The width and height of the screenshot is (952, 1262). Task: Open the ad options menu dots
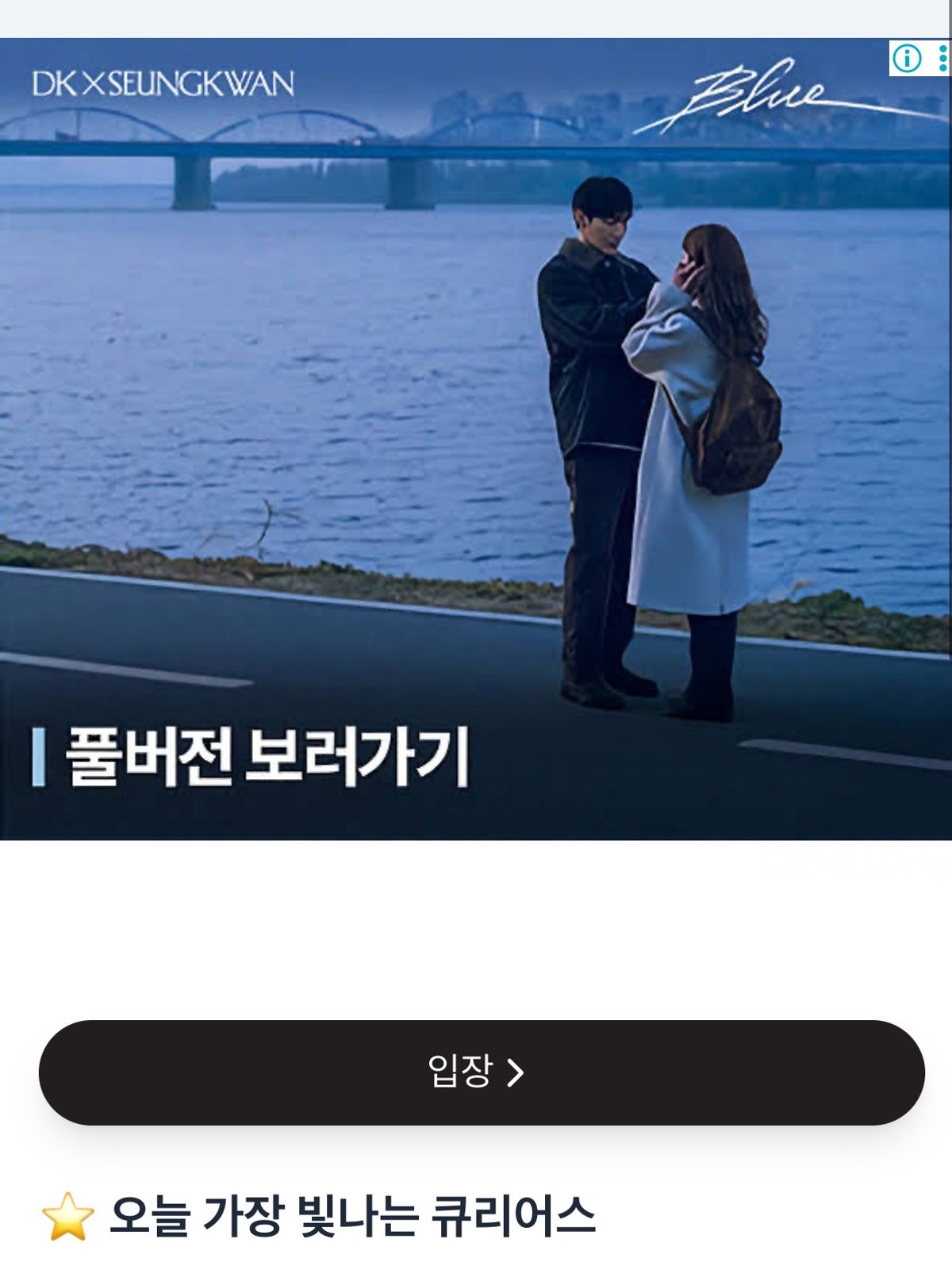[x=942, y=58]
